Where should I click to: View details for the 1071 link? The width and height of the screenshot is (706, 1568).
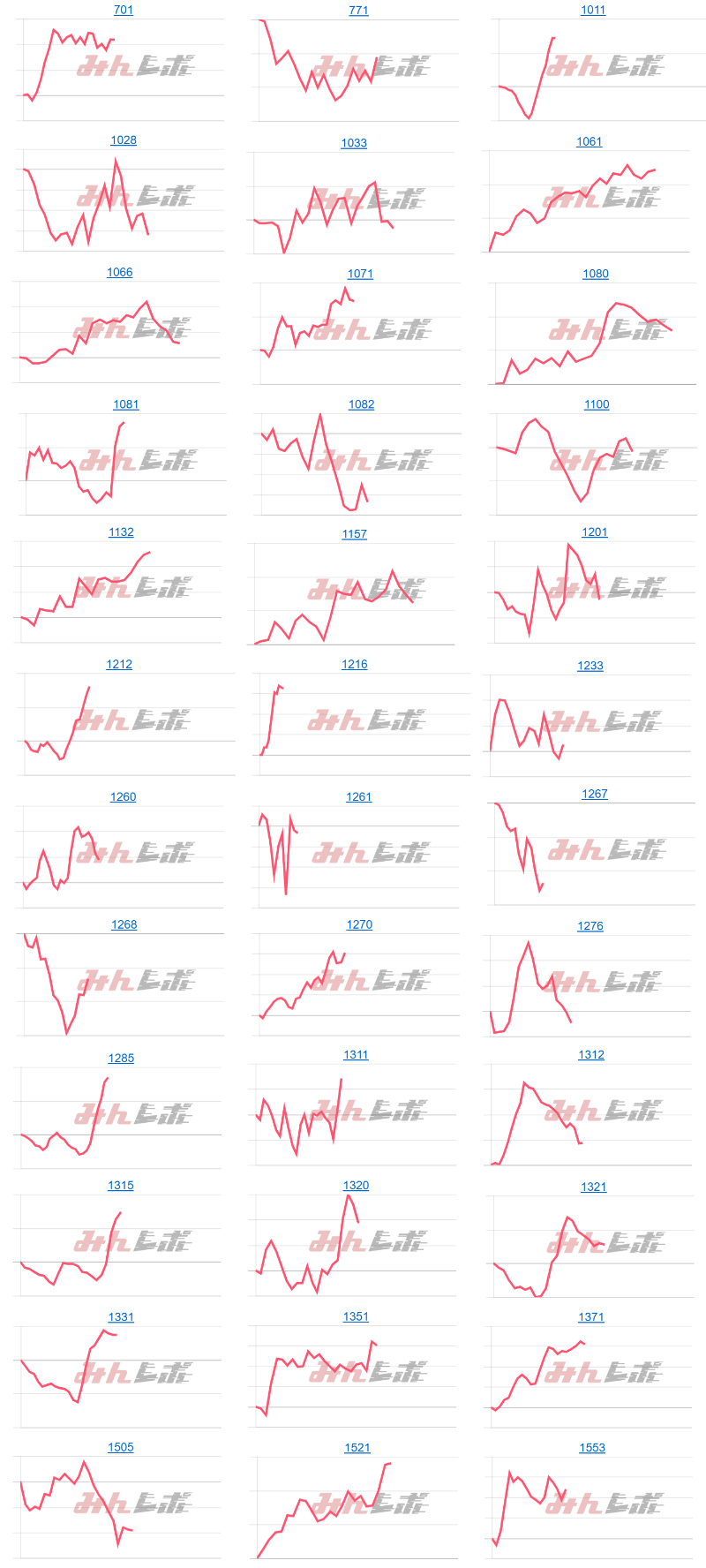360,274
